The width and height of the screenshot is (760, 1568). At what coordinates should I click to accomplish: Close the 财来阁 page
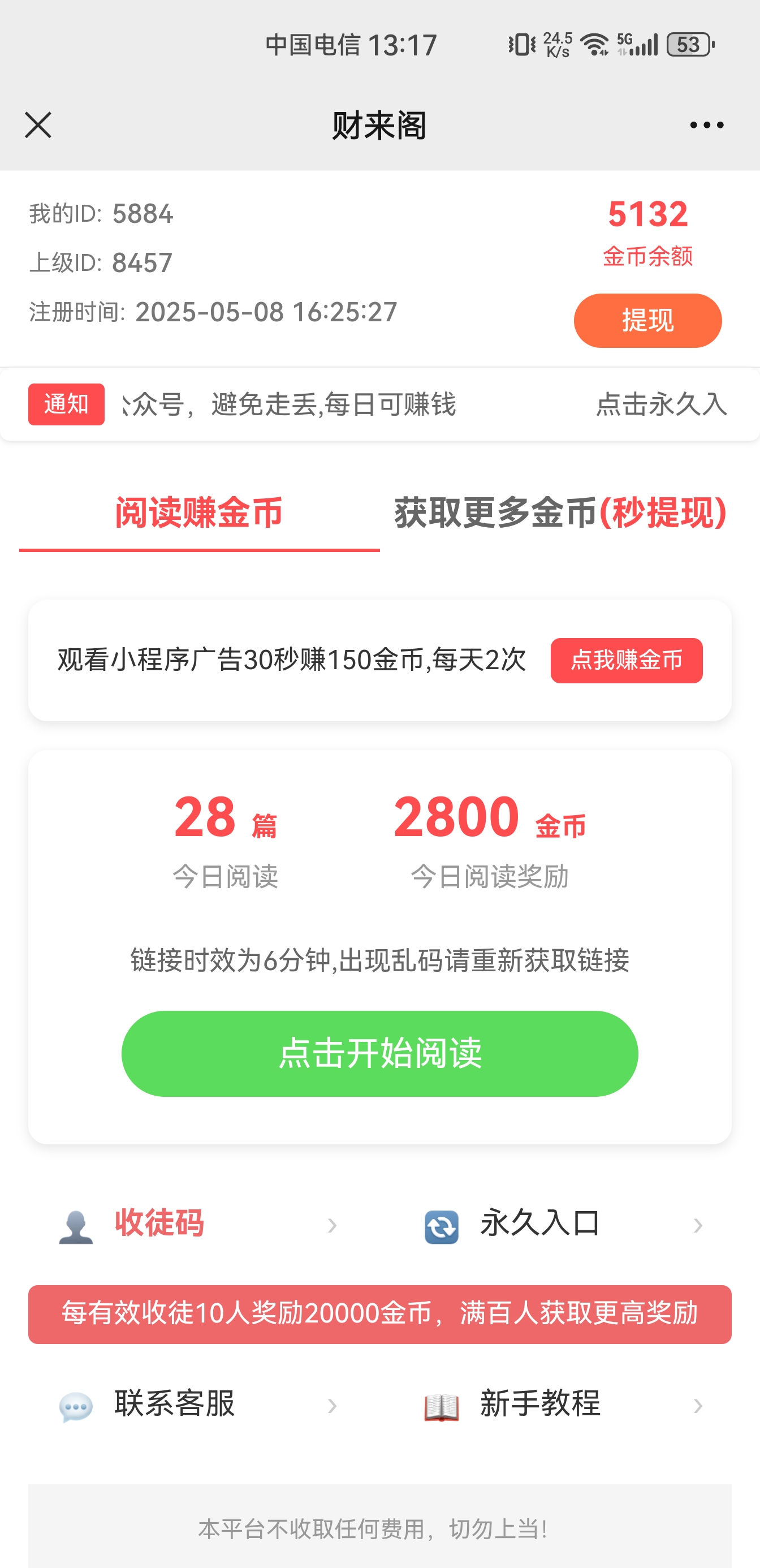click(x=38, y=126)
